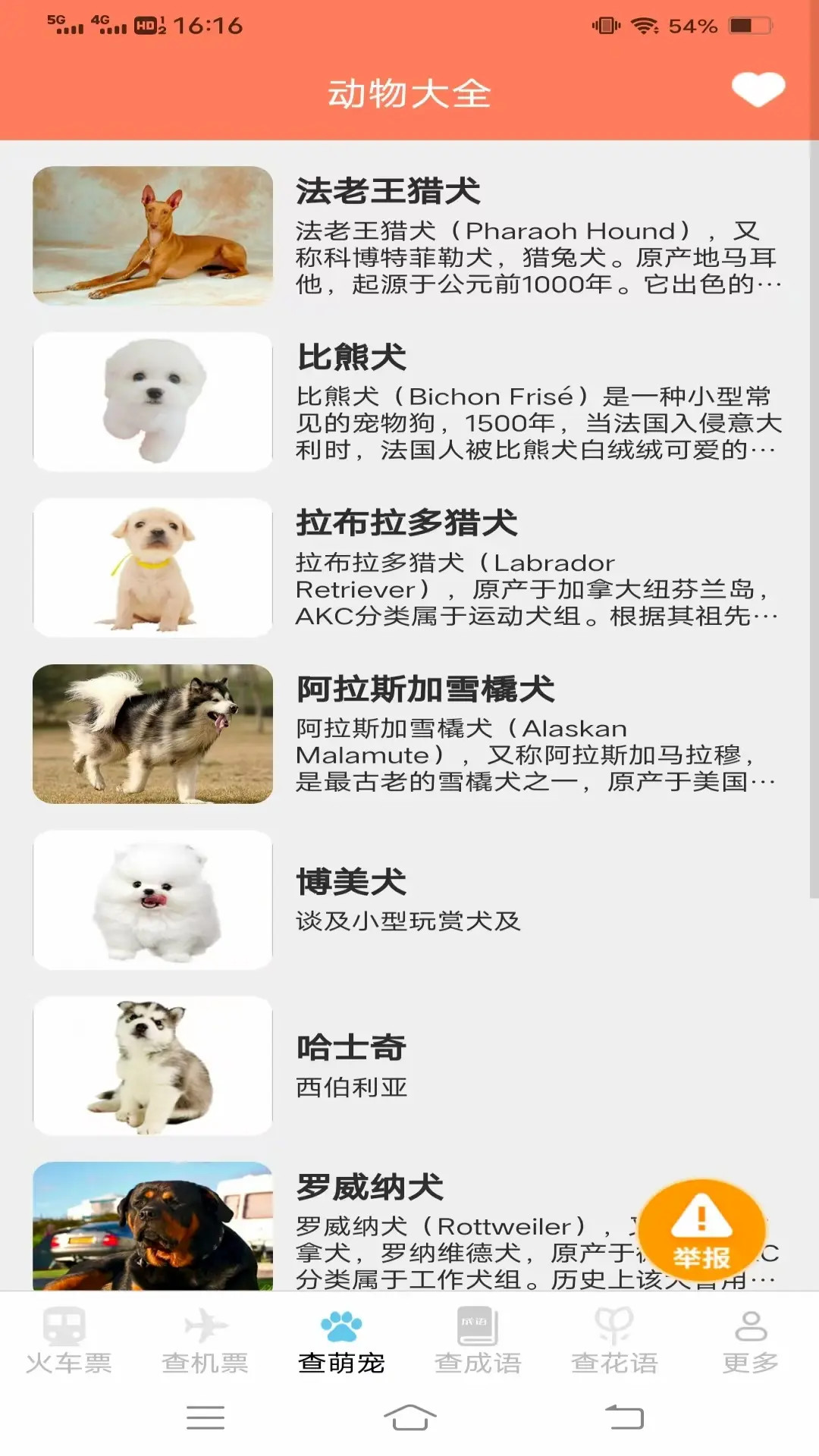Tap the heart favorites icon
This screenshot has width=819, height=1456.
click(x=758, y=89)
